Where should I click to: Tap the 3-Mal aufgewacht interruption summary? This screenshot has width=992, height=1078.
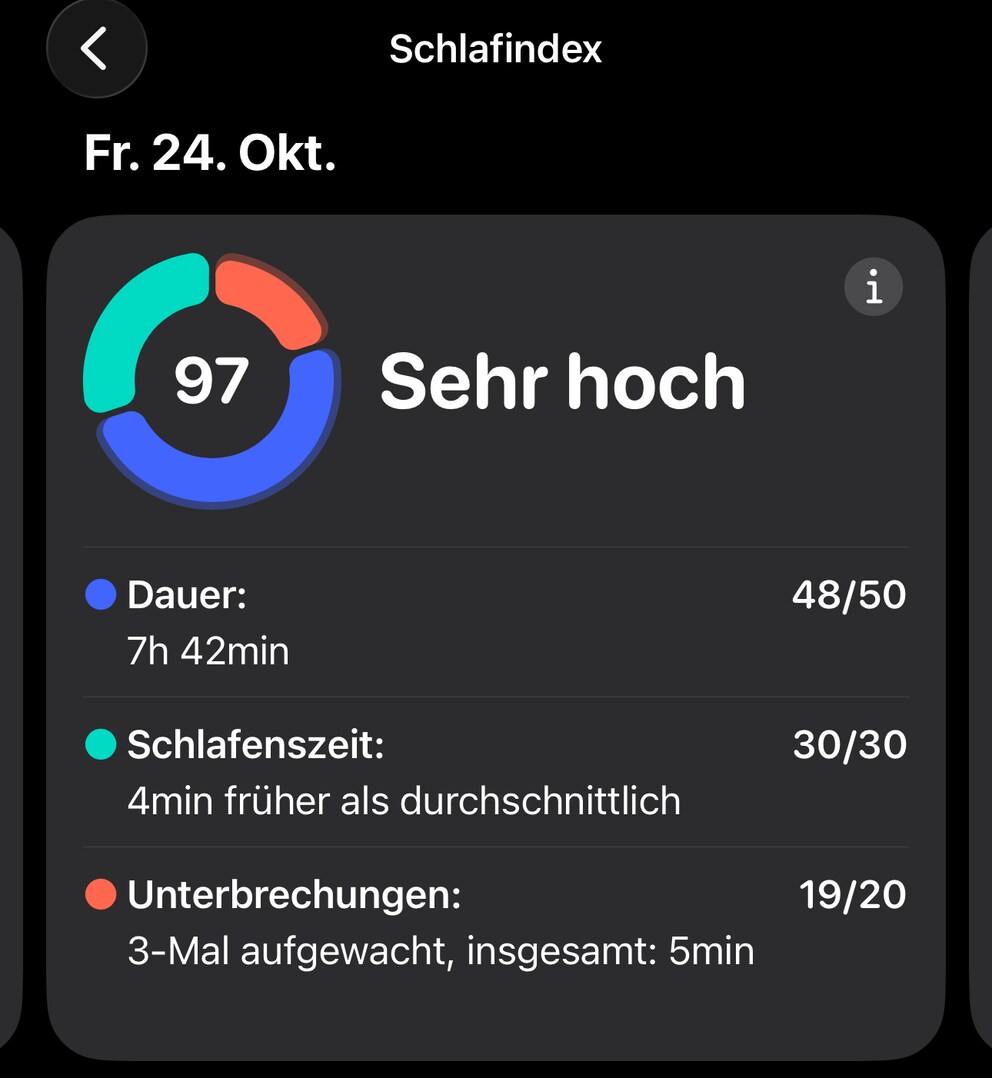click(440, 950)
